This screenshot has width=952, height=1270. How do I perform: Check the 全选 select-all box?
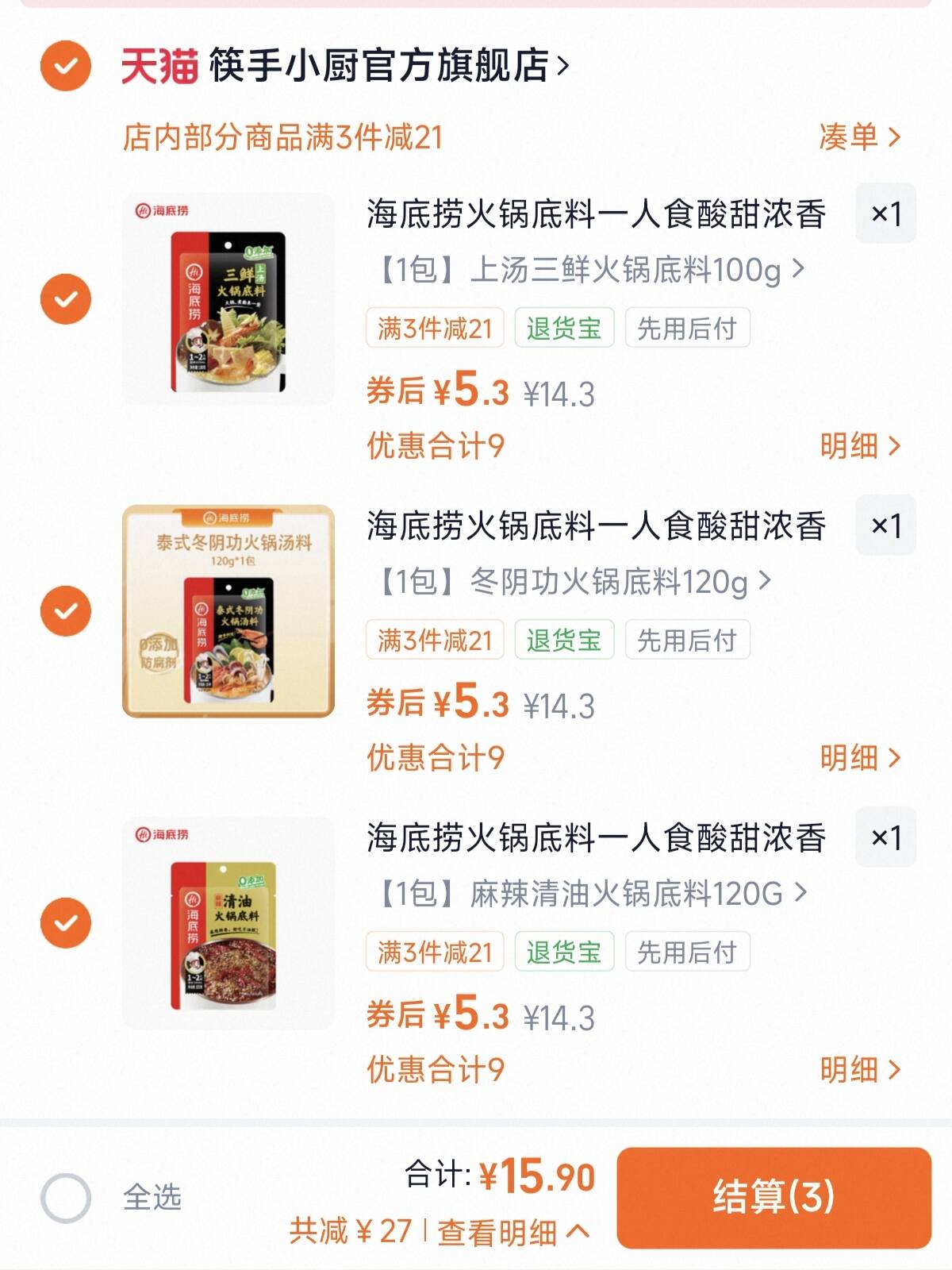(x=66, y=1198)
